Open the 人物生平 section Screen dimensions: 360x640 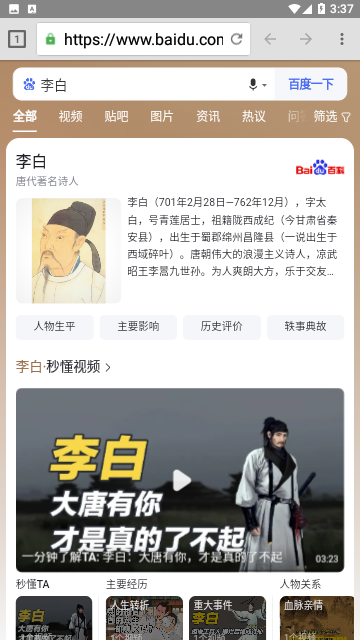point(55,327)
